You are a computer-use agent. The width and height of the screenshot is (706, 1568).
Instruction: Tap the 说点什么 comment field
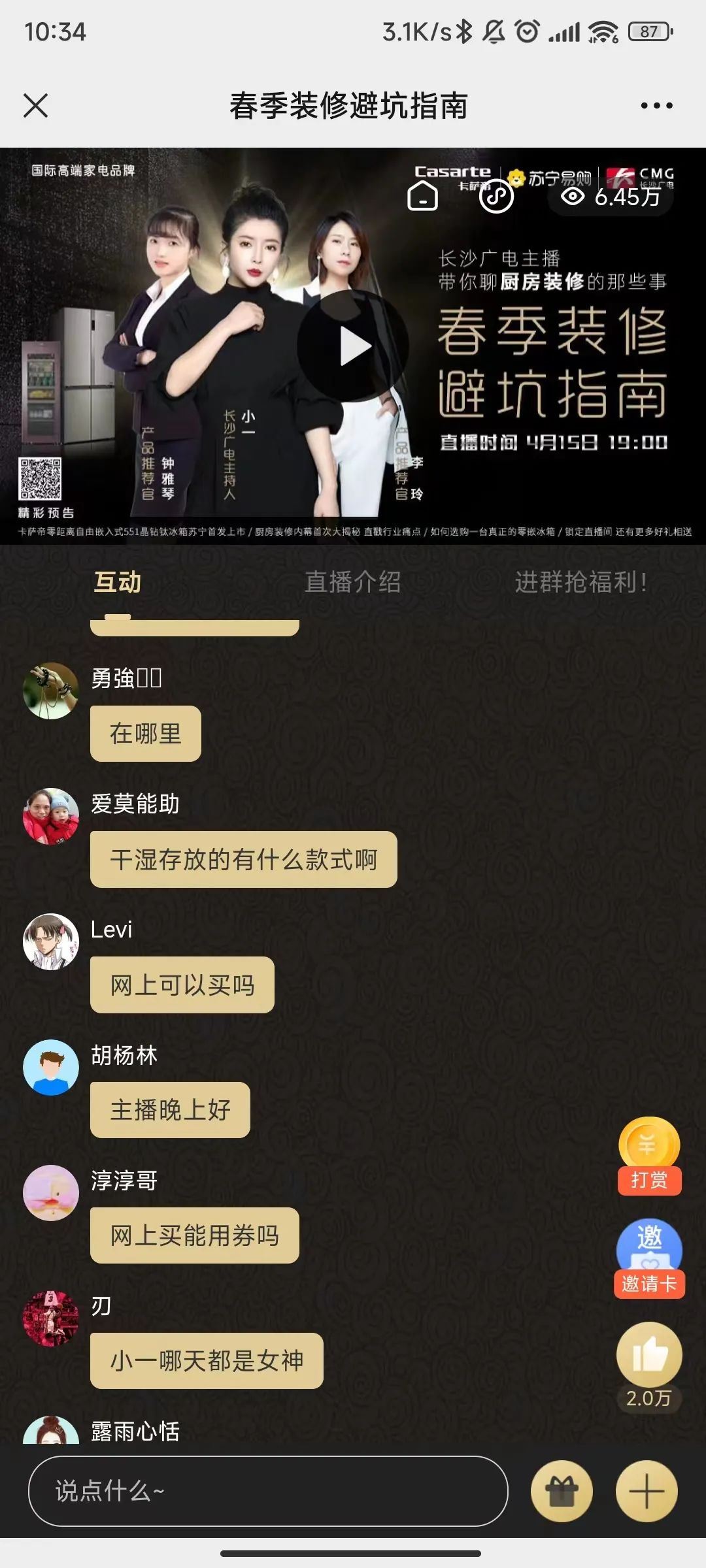click(268, 1492)
